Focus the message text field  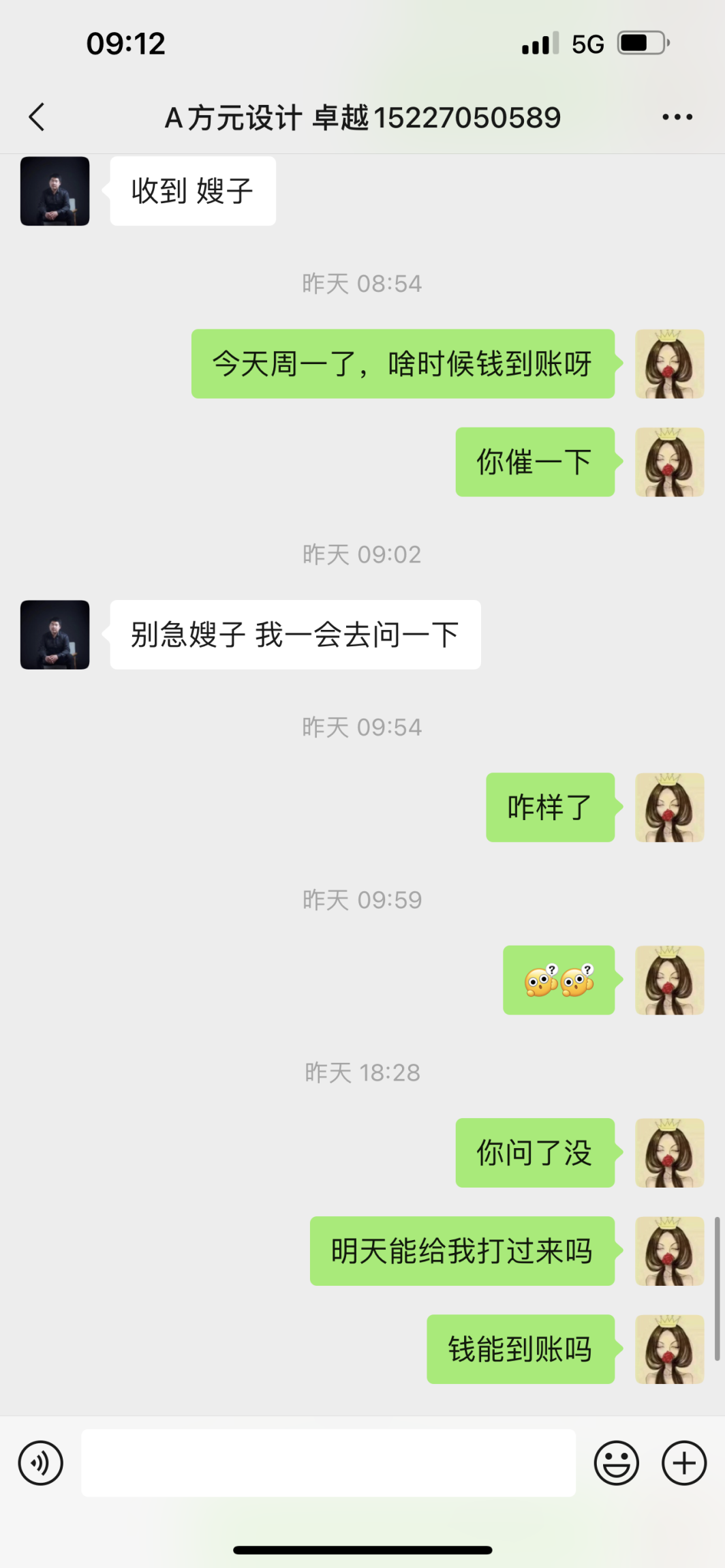[x=328, y=1462]
